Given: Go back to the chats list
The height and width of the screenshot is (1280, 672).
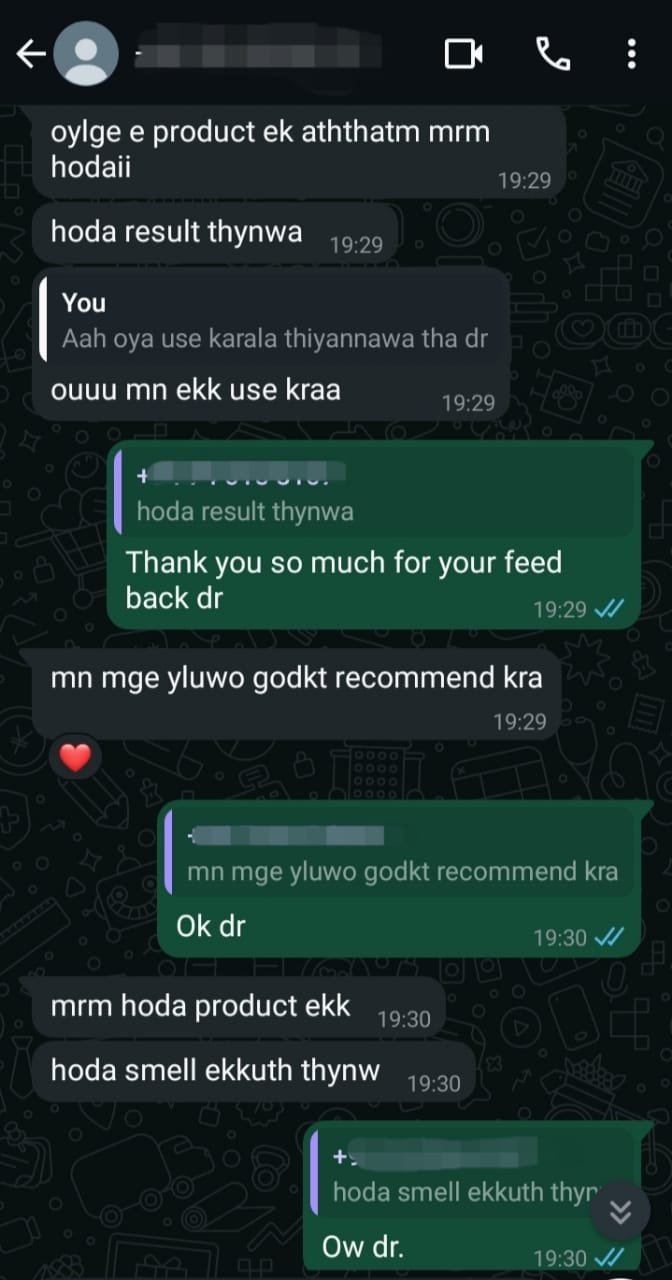Looking at the screenshot, I should (31, 54).
